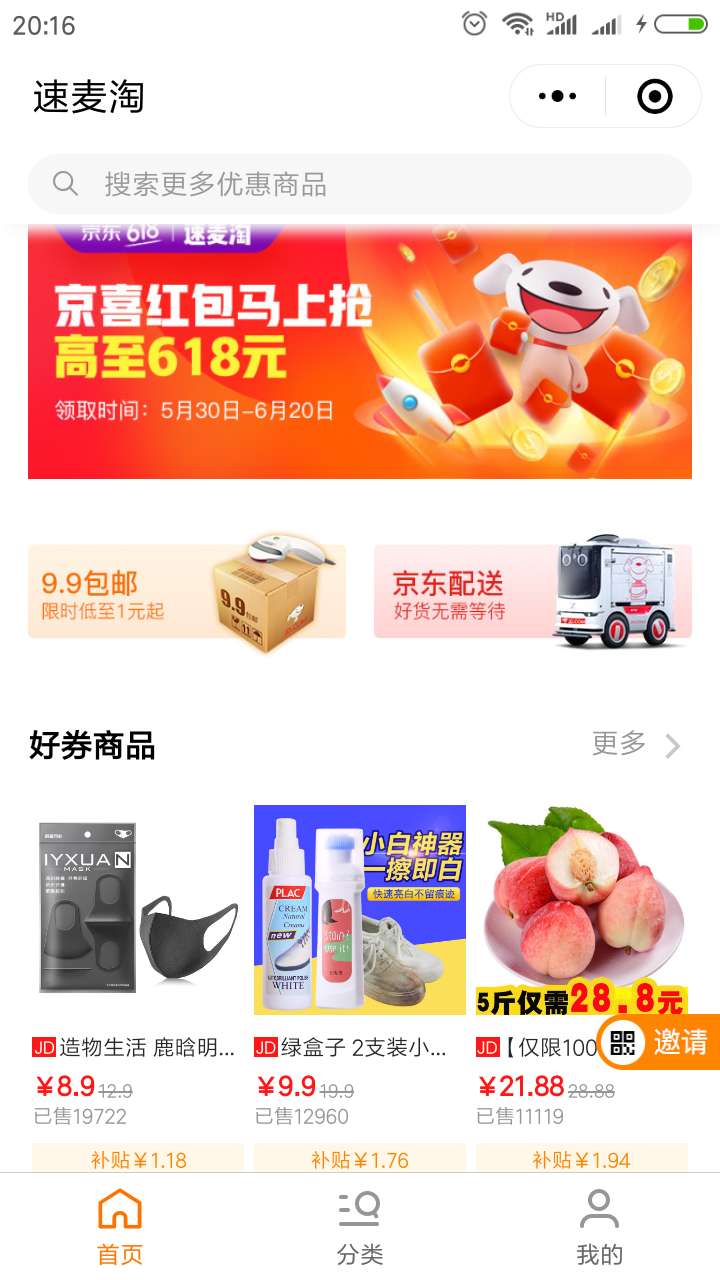720x1280 pixels.
Task: Tap the search box for discounted products
Action: click(360, 184)
